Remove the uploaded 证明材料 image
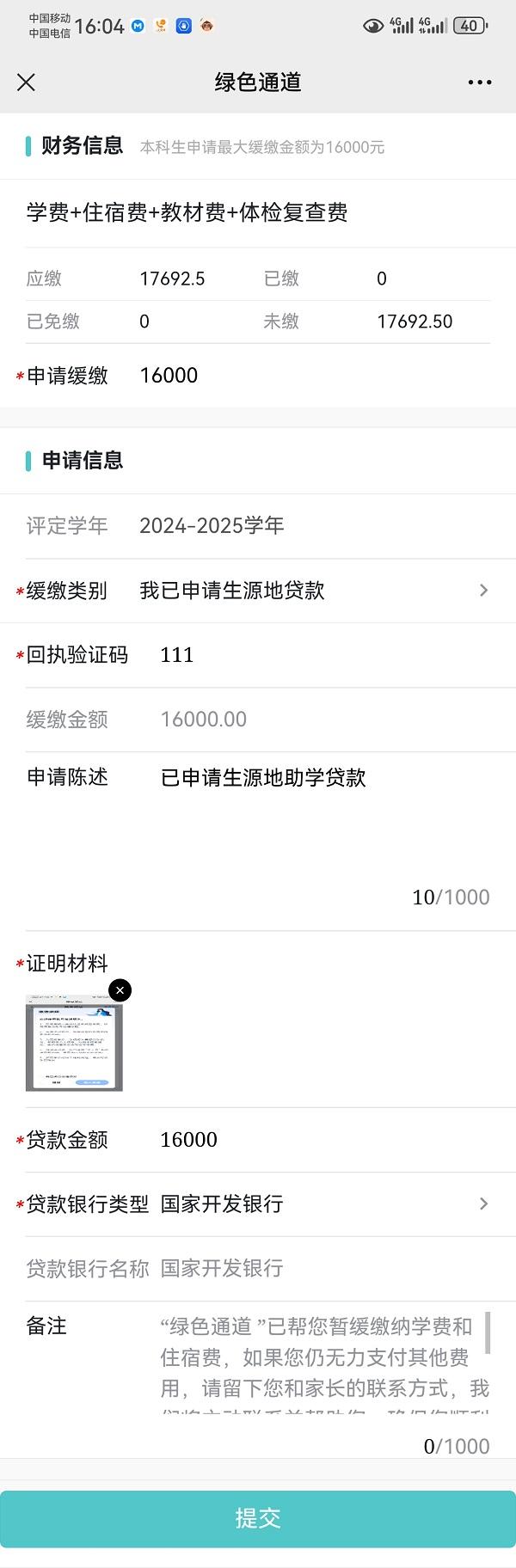Screen dimensions: 516x1568 pyautogui.click(x=120, y=990)
